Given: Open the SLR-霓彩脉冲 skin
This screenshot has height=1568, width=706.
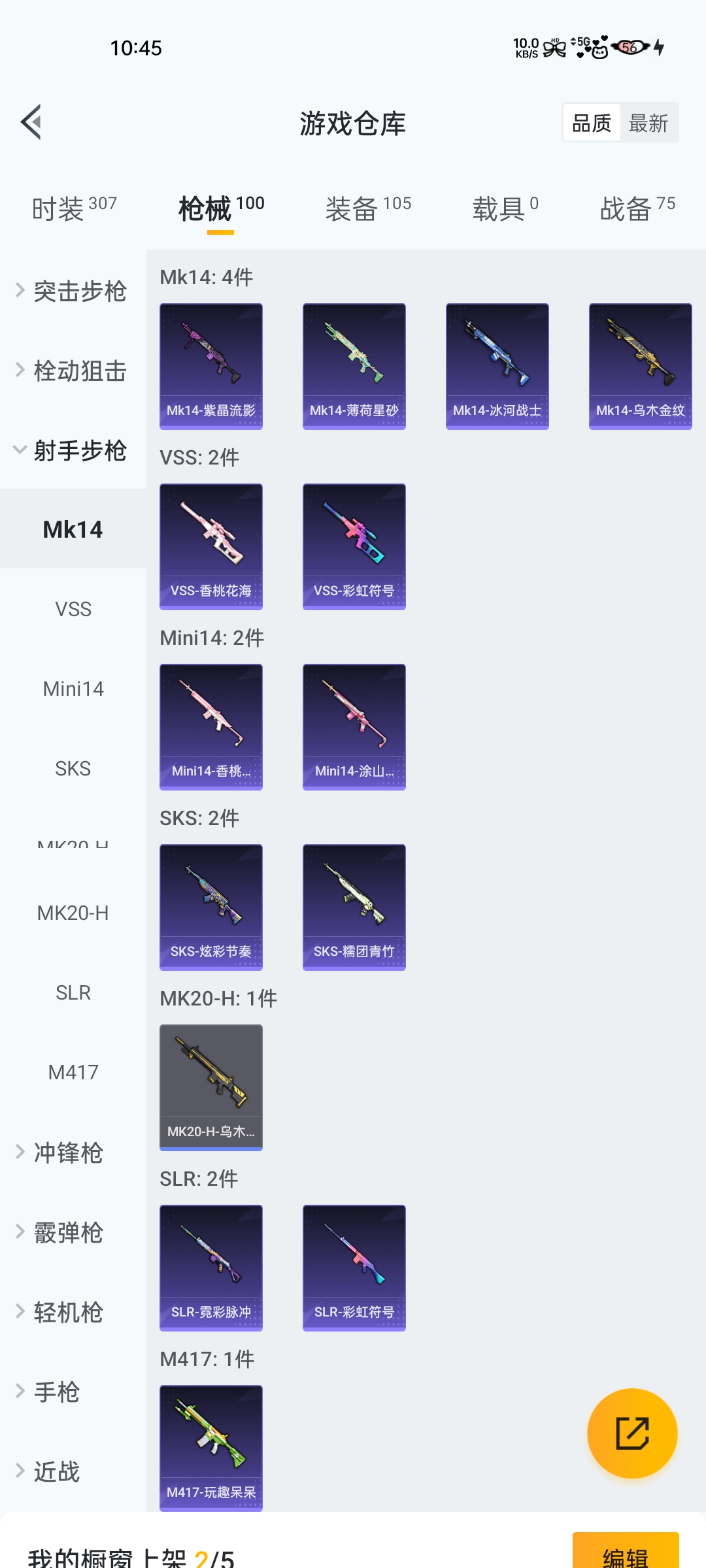Looking at the screenshot, I should [x=211, y=1267].
